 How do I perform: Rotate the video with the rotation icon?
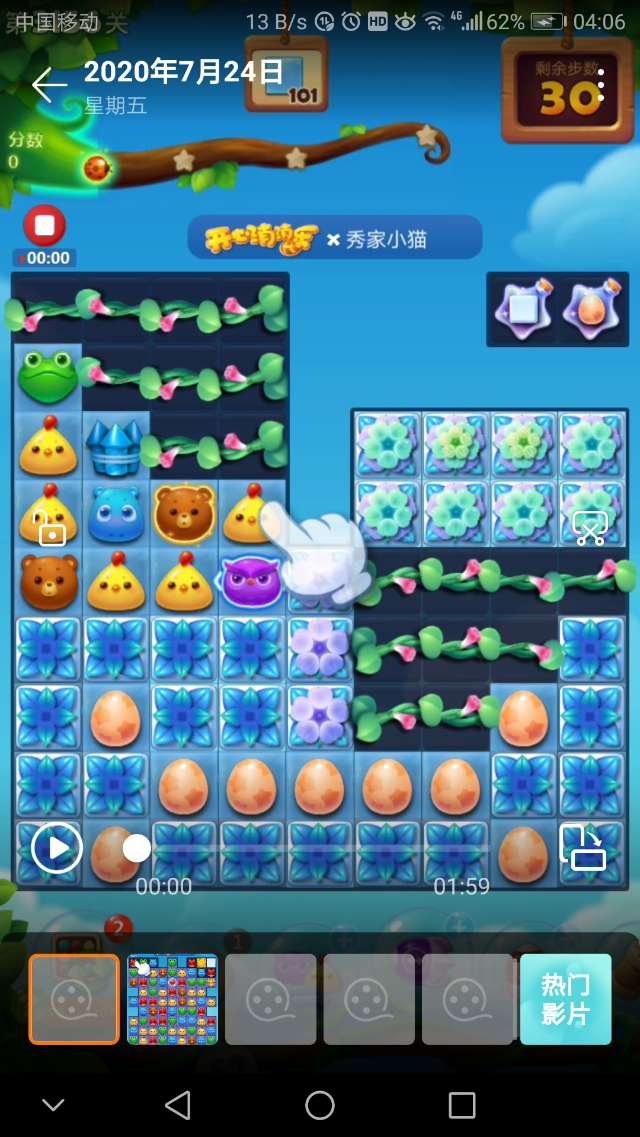[582, 848]
